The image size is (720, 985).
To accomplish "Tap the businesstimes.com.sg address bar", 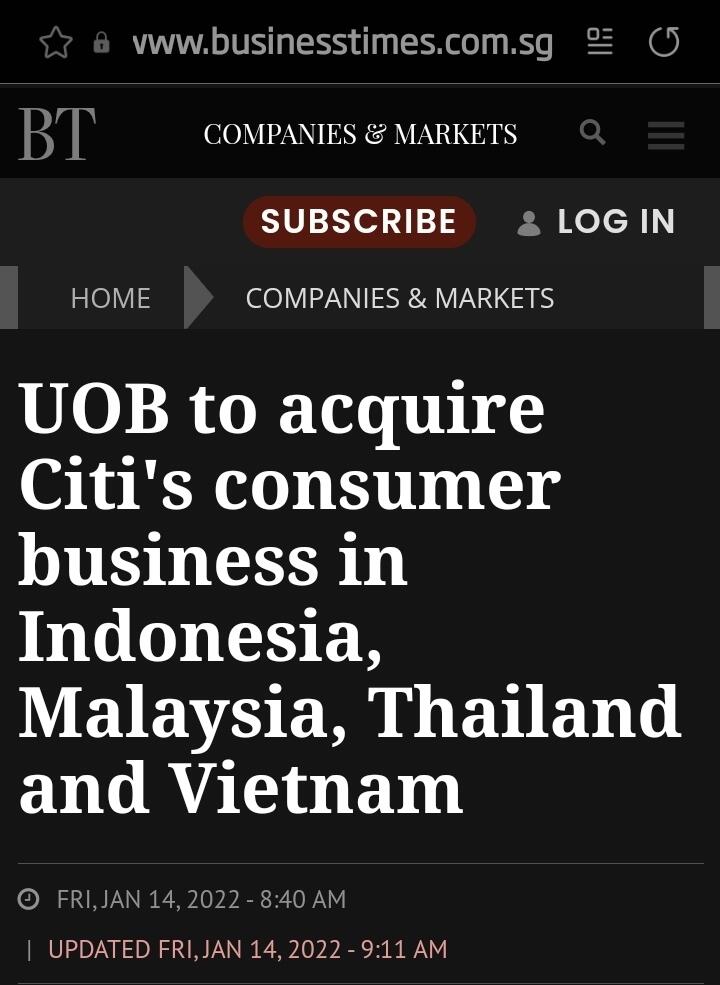I will coord(342,42).
